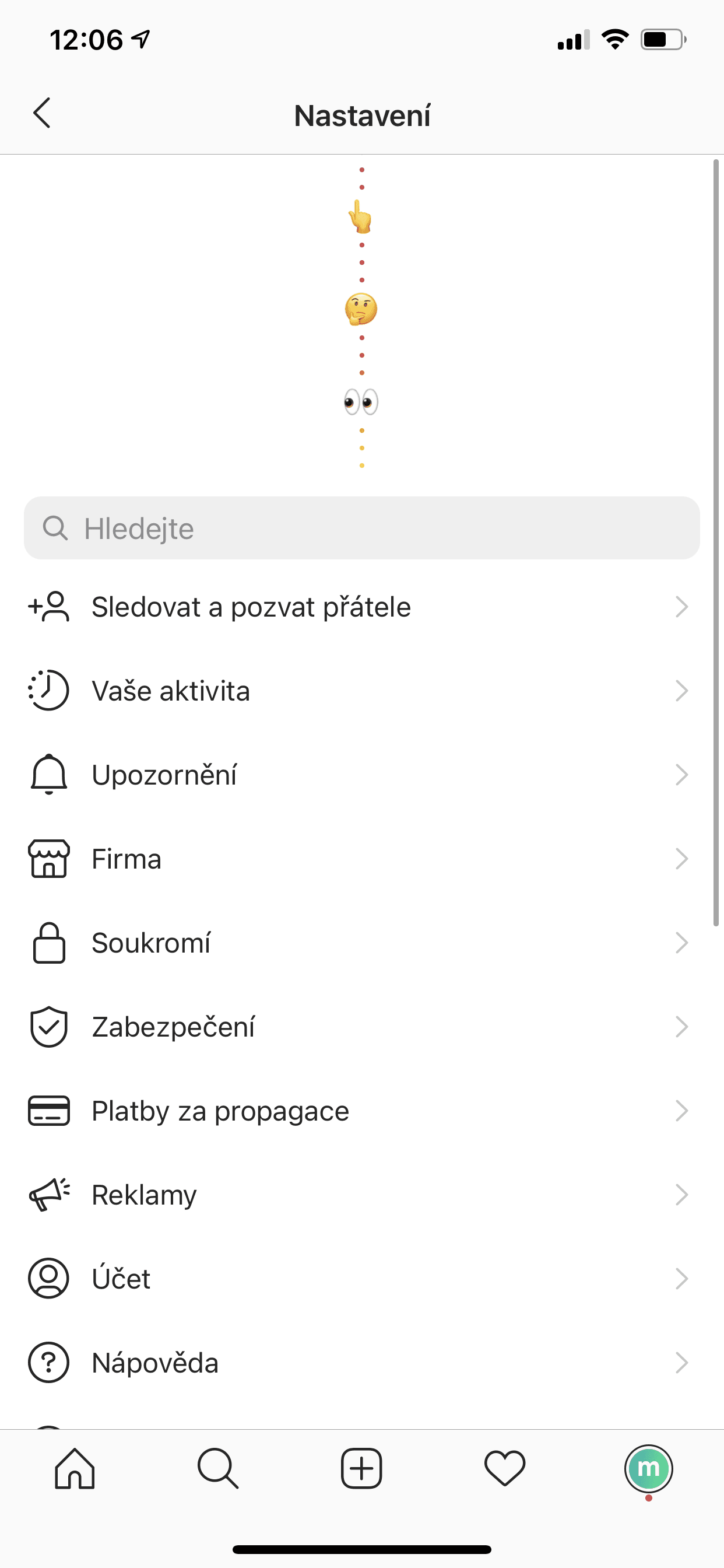Switch to the profile avatar tab
This screenshot has width=724, height=1568.
pos(649,1469)
